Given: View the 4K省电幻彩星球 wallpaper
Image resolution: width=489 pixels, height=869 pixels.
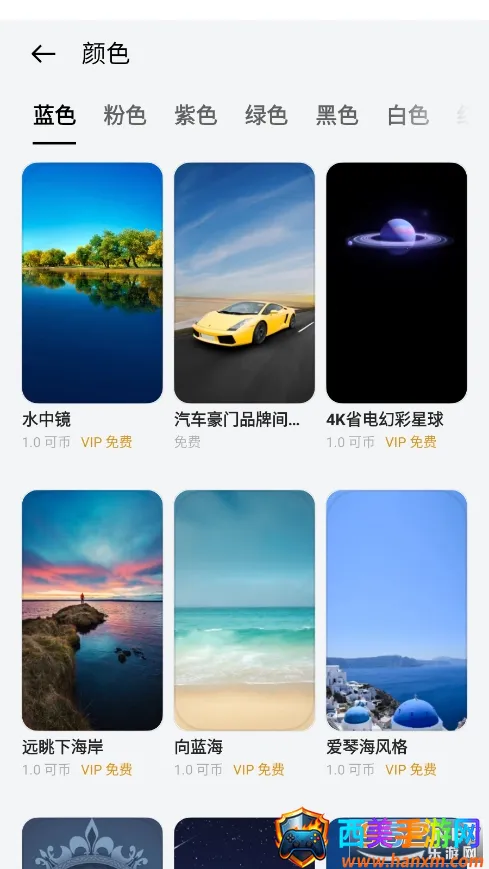Looking at the screenshot, I should (x=396, y=283).
